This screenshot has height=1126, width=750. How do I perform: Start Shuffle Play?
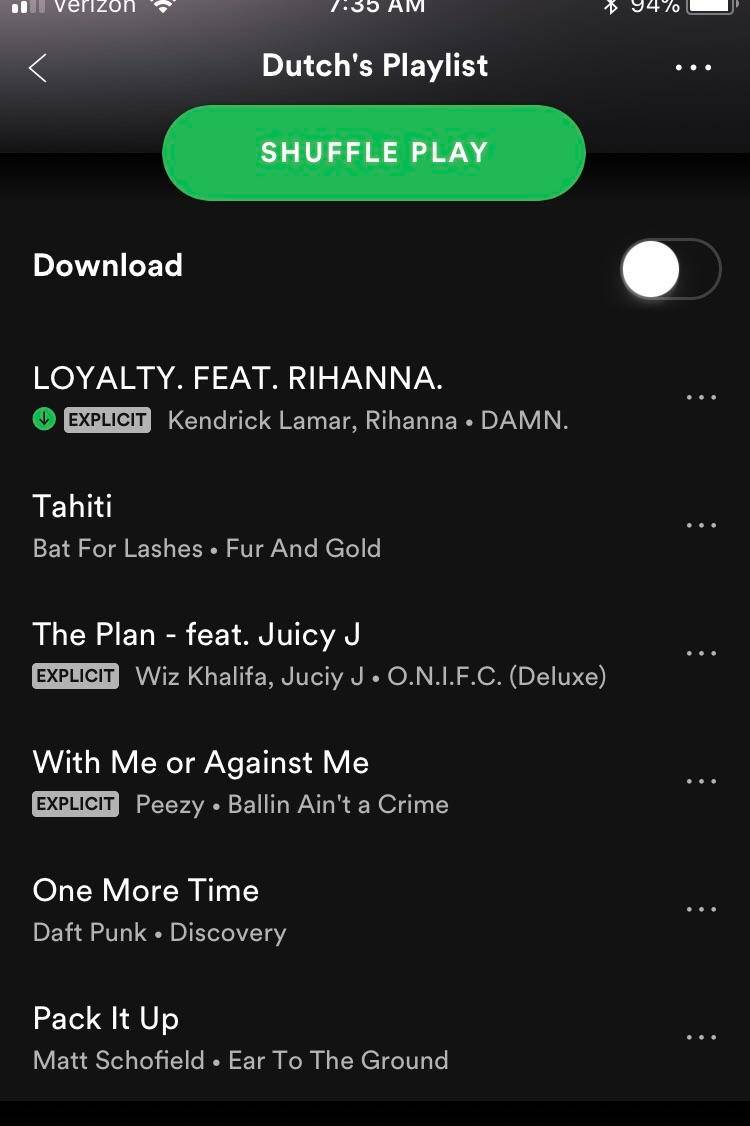point(373,153)
